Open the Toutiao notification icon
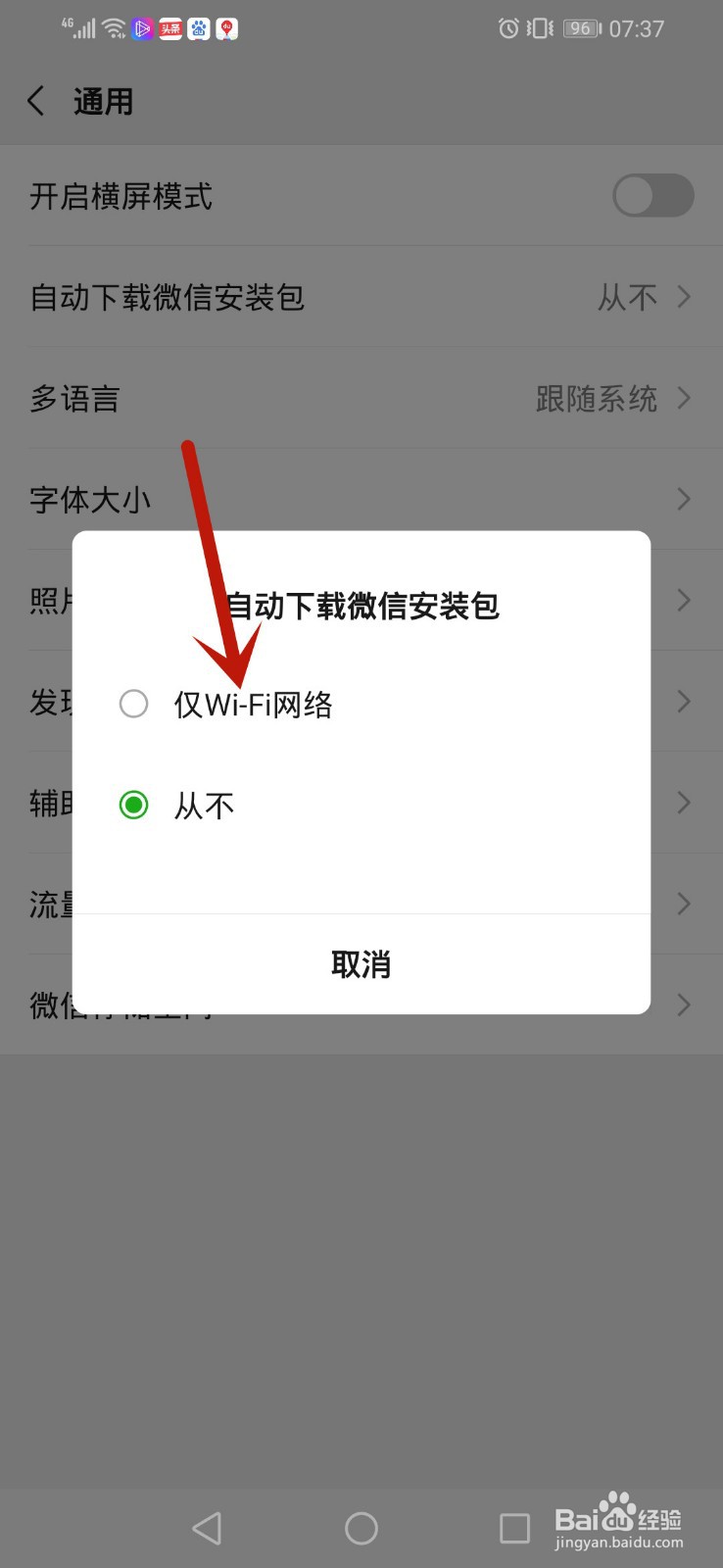Screen dimensions: 723x1568 pos(169,27)
